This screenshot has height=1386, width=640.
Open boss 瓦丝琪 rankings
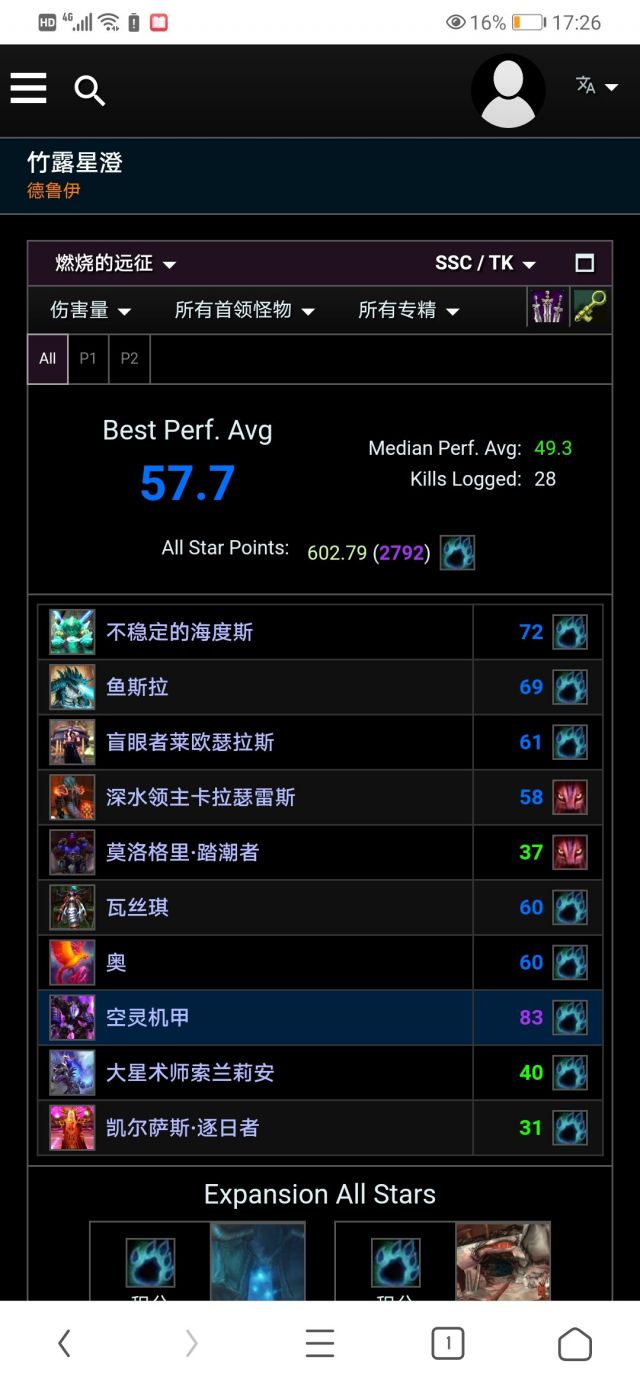138,907
